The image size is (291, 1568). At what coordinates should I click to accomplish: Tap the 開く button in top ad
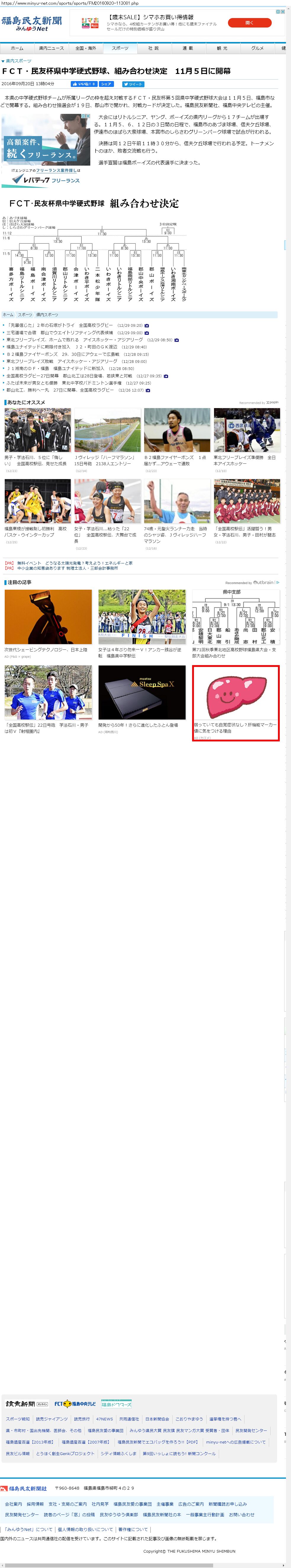click(x=249, y=22)
